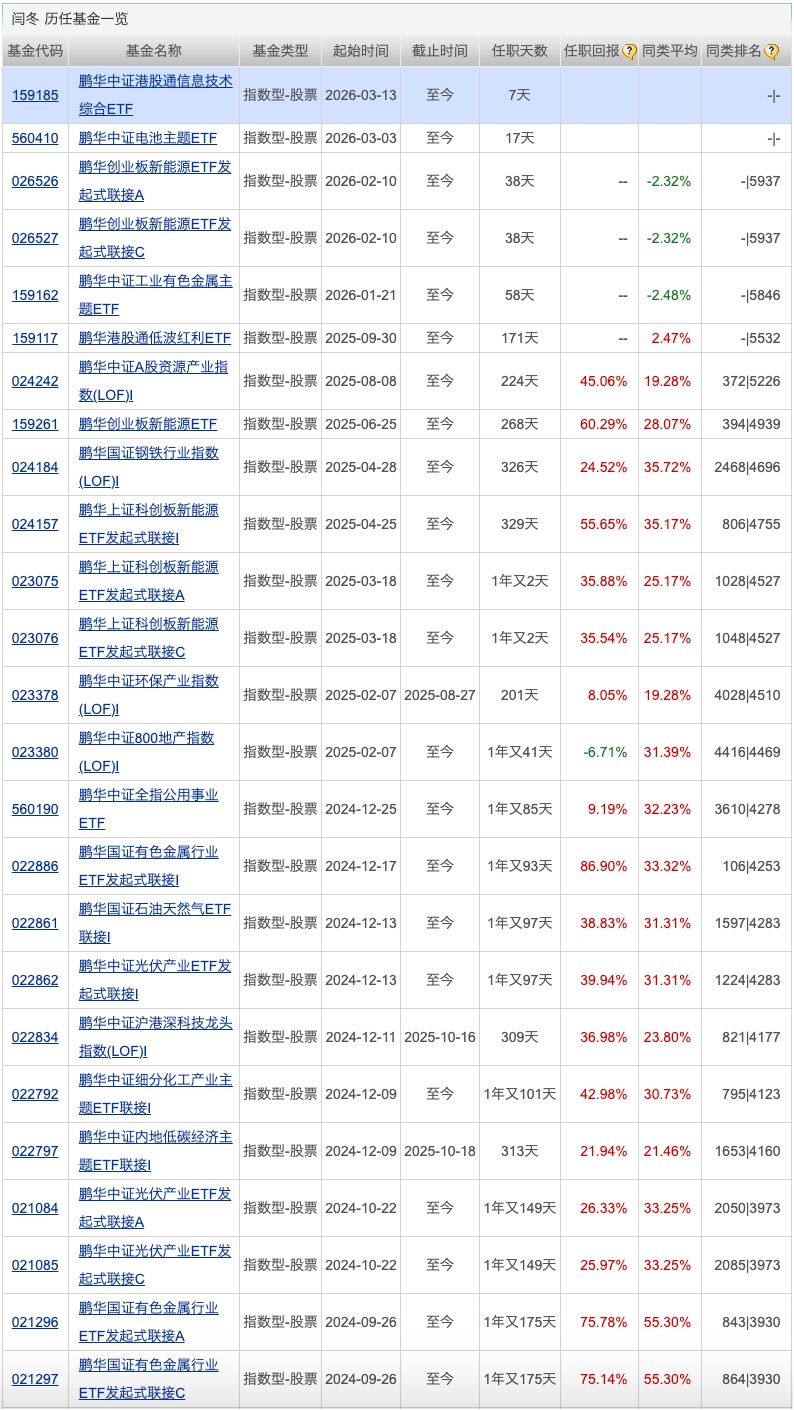Screen dimensions: 794x1410
Task: Show the help tip for 同类排名
Action: point(772,52)
